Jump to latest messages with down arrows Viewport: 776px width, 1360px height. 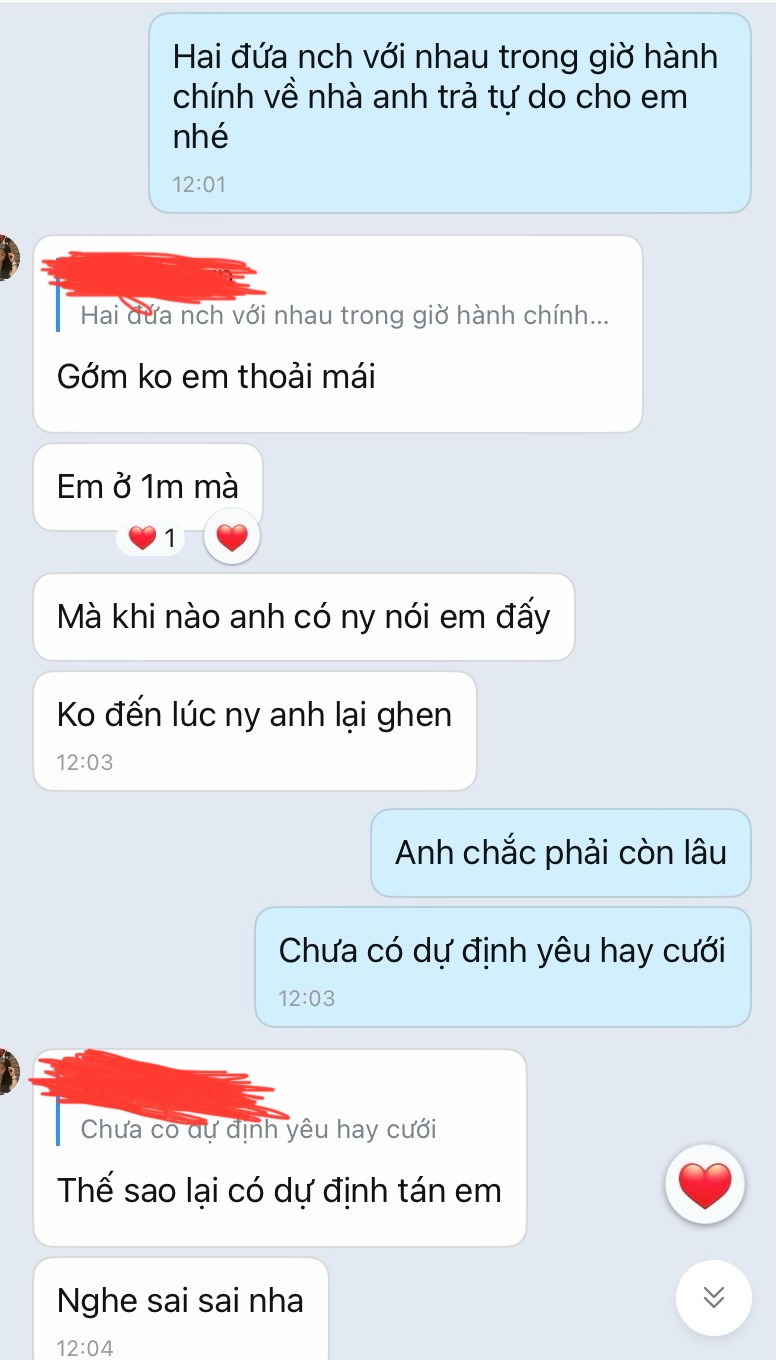tap(713, 1298)
